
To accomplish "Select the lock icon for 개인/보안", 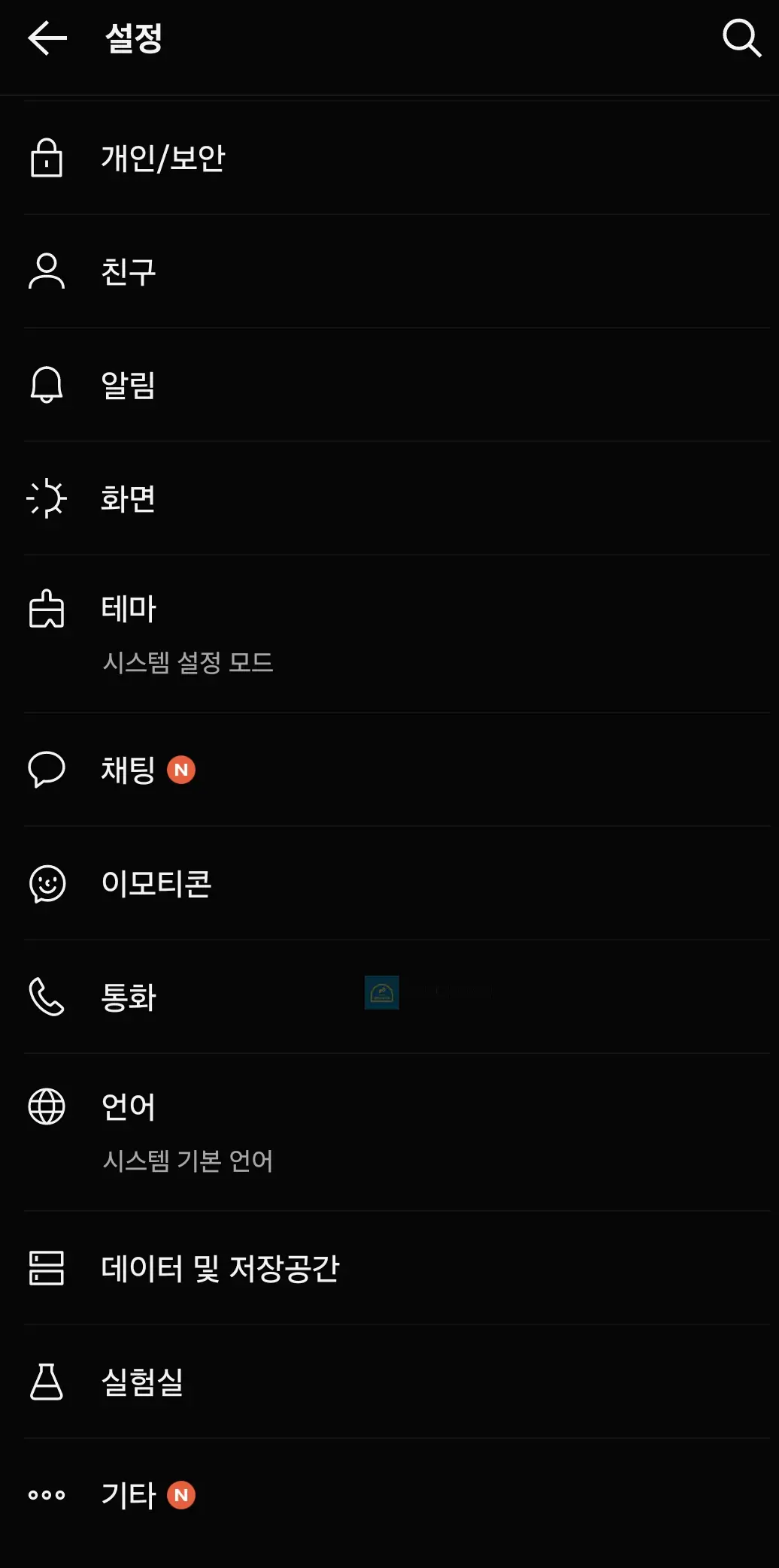I will [x=47, y=158].
